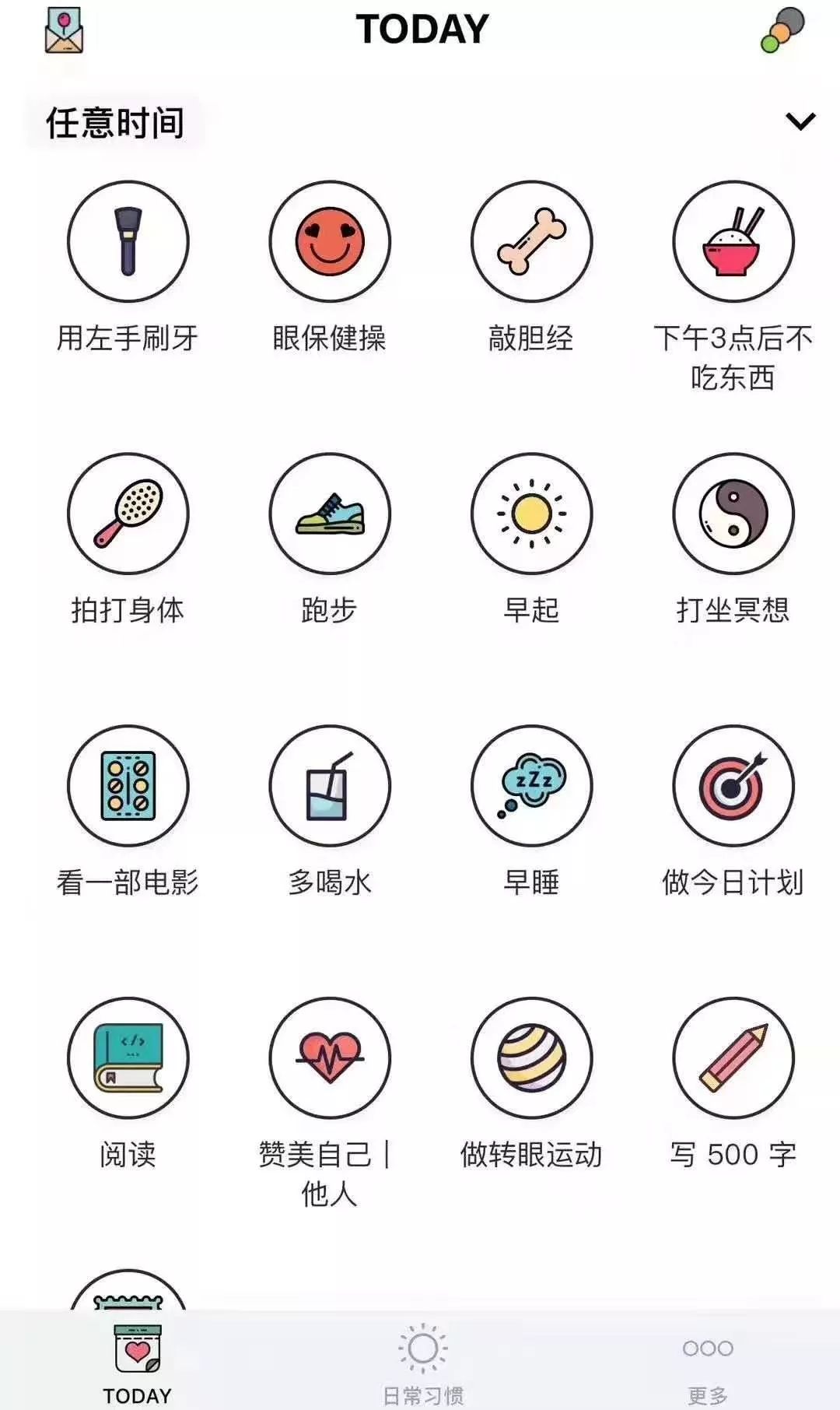The width and height of the screenshot is (840, 1410).
Task: Open the envelope icon in top bar
Action: click(x=64, y=31)
